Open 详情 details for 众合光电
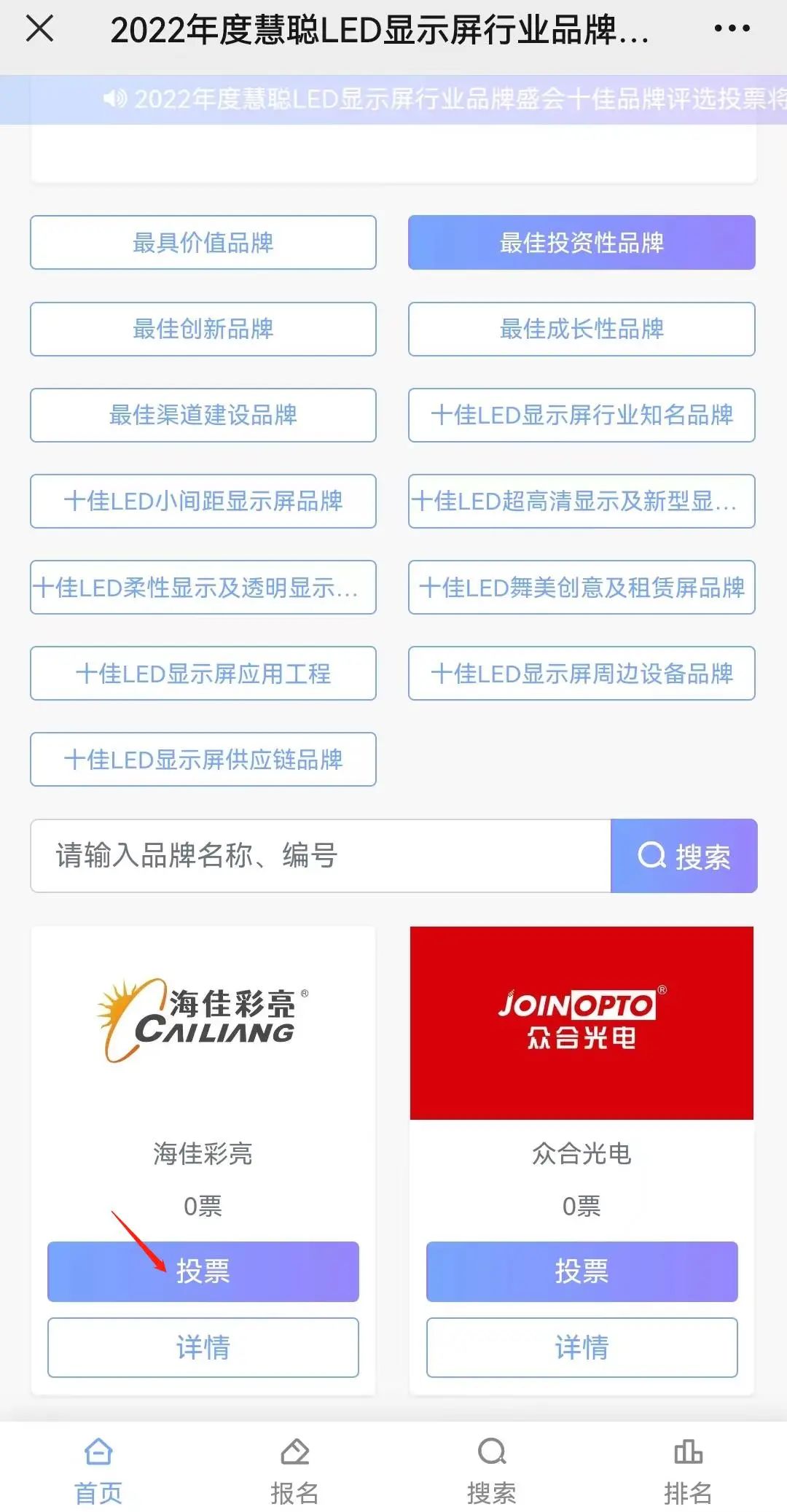Viewport: 787px width, 1512px height. click(x=581, y=1348)
